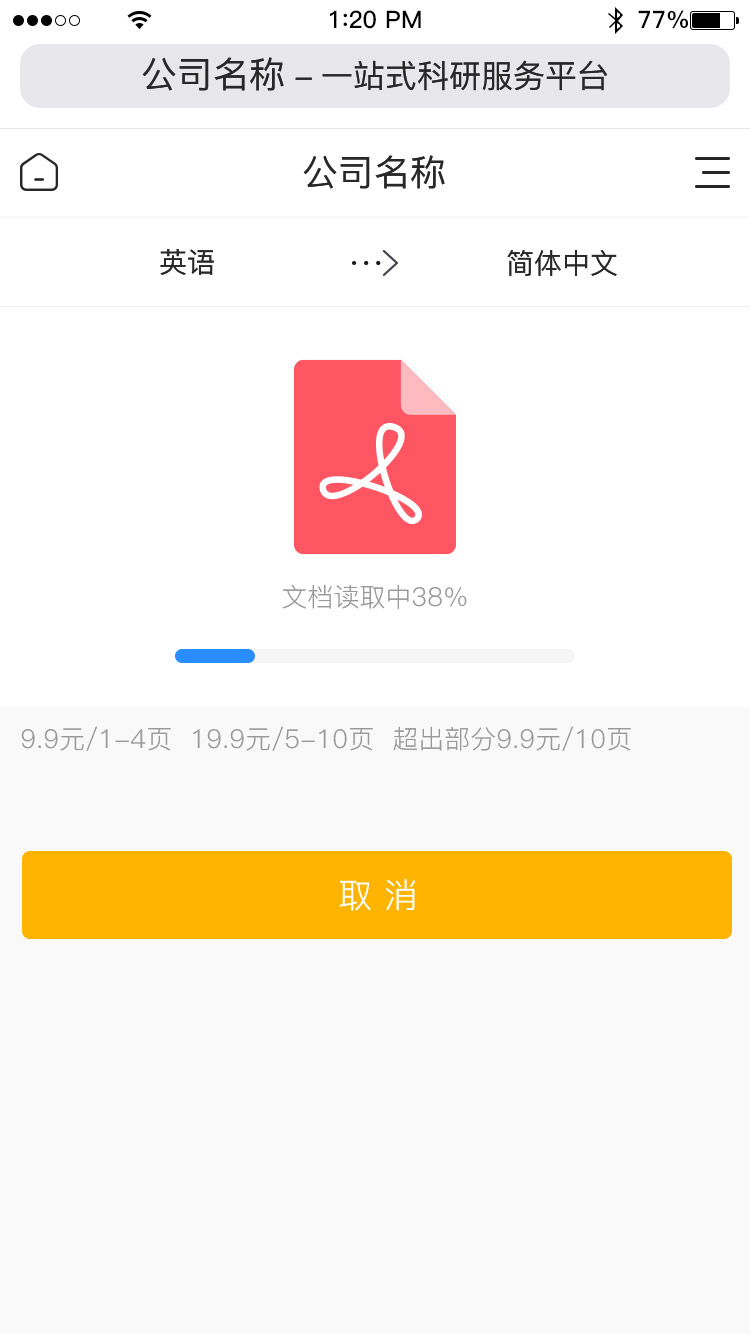Open the hamburger menu

(712, 173)
